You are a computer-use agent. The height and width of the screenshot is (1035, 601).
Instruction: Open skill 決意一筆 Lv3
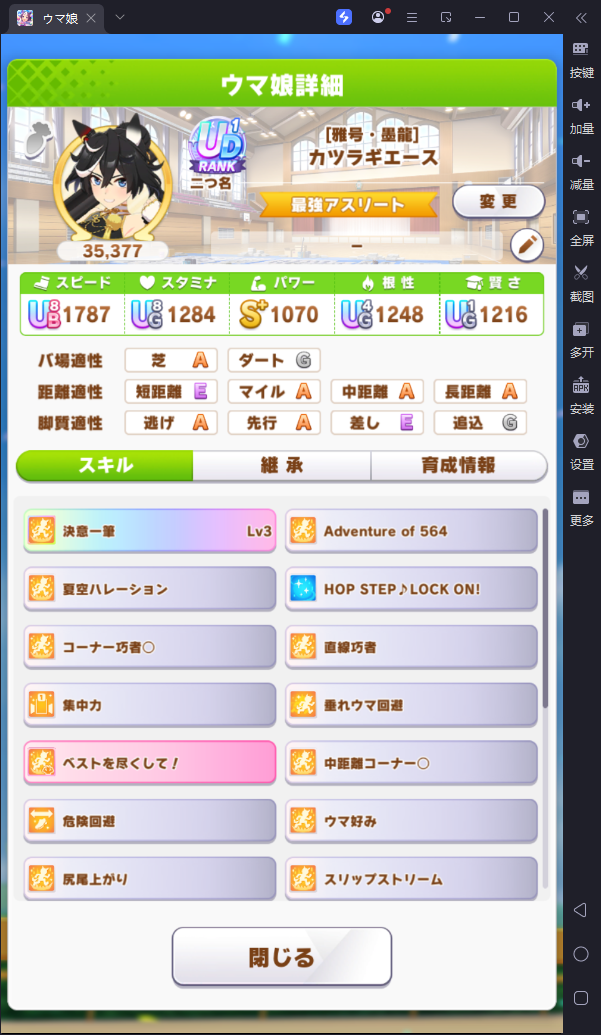[x=150, y=531]
